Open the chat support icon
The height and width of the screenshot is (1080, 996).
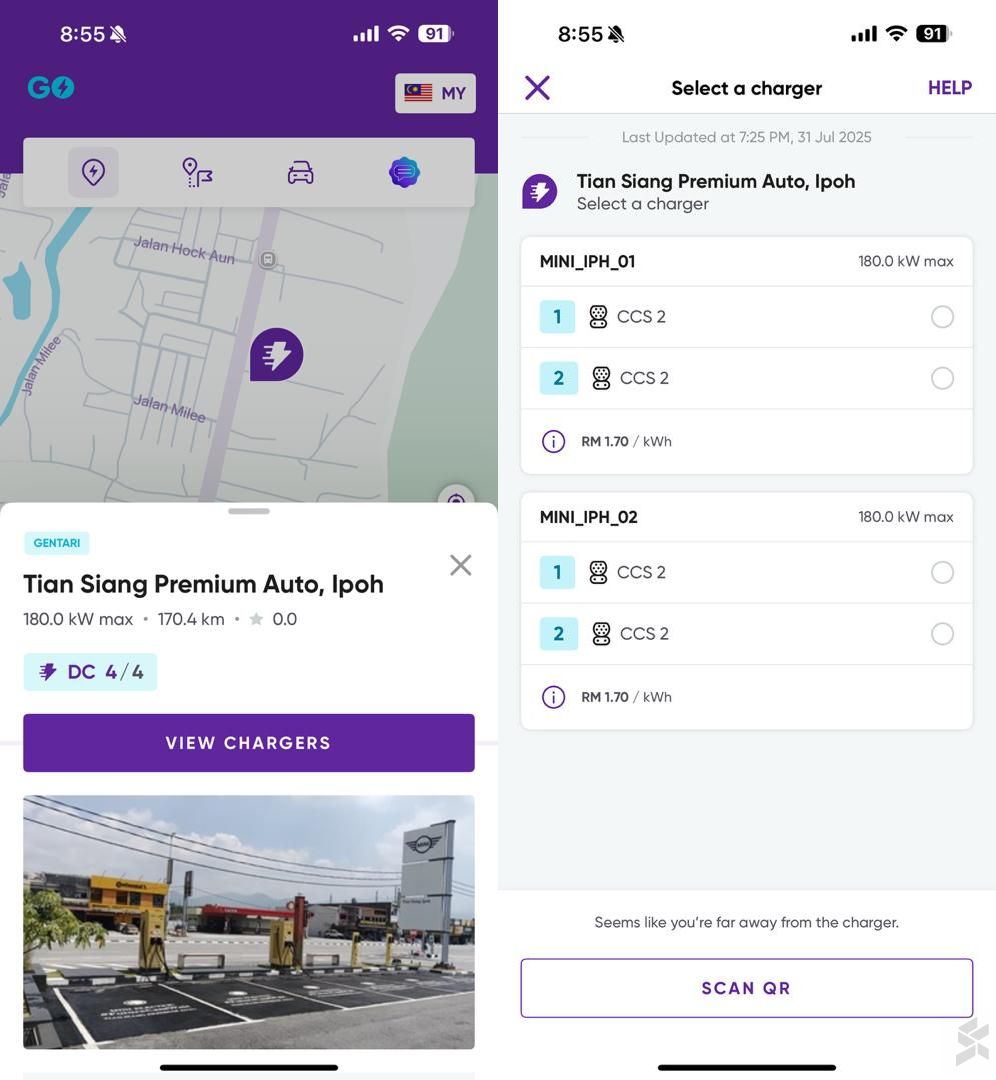pyautogui.click(x=404, y=173)
